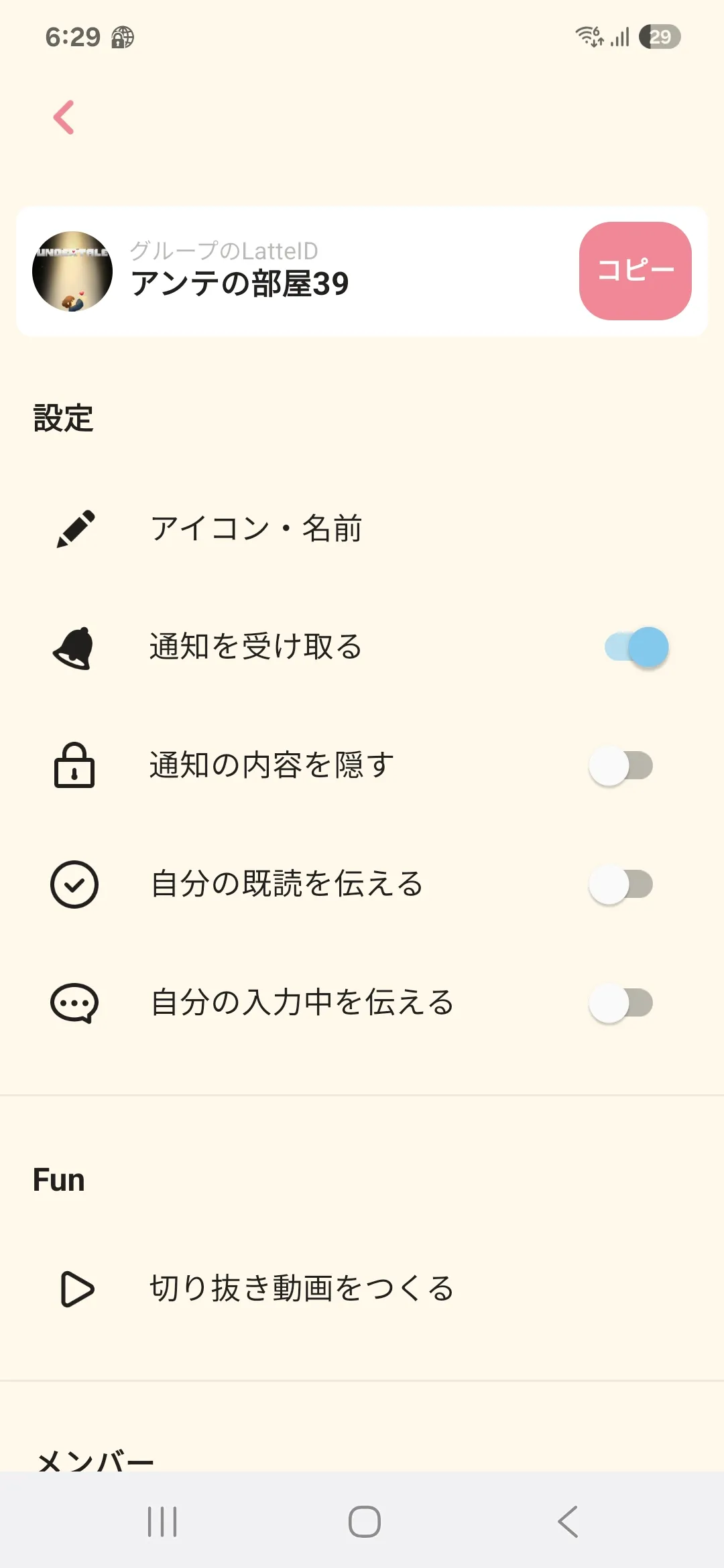Open 切り抜き動画をつくる

coord(302,1289)
